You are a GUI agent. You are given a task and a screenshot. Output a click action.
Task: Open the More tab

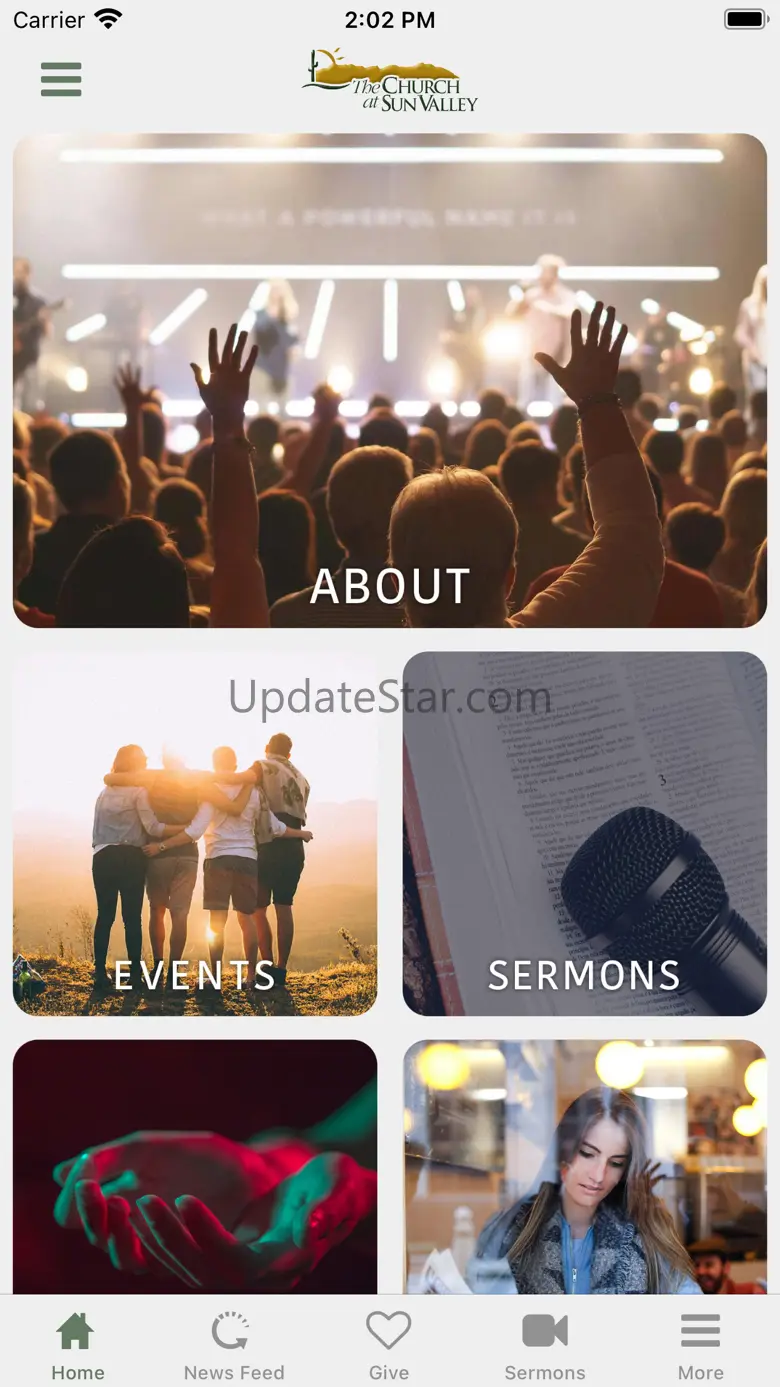(x=700, y=1345)
